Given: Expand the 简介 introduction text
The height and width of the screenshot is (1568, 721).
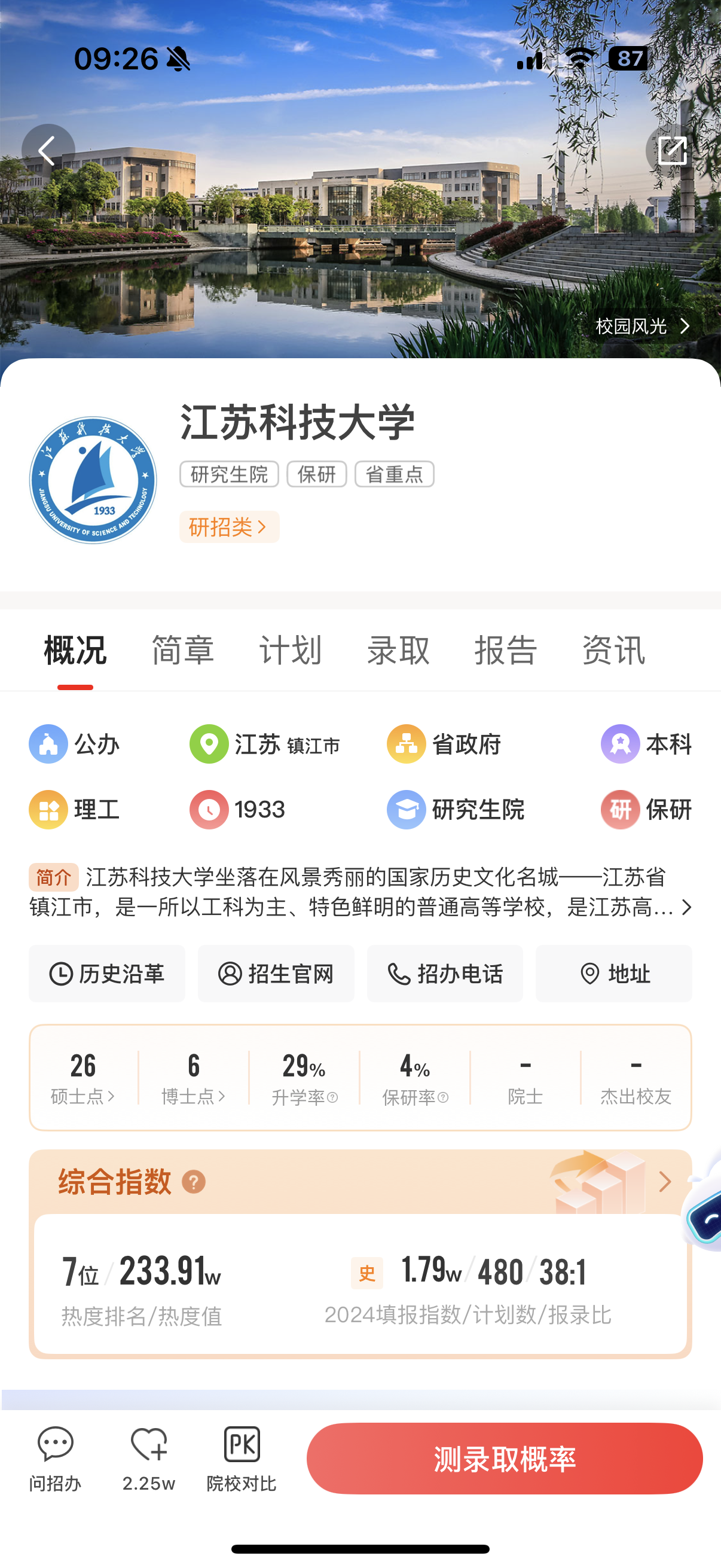Looking at the screenshot, I should click(686, 907).
